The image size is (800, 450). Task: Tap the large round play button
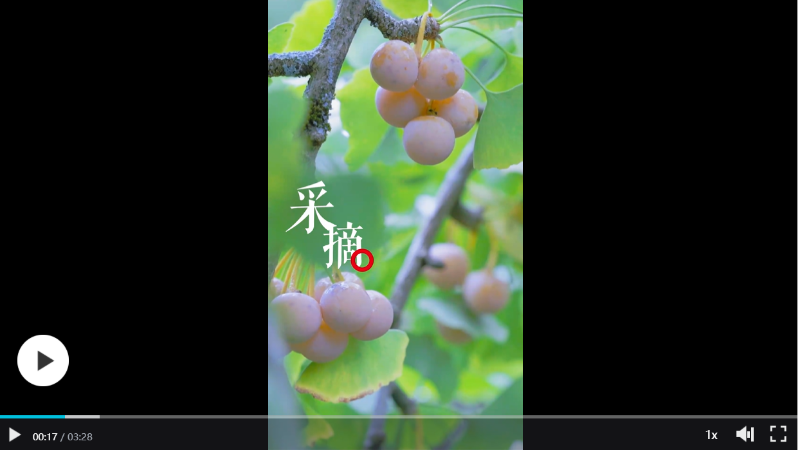(43, 360)
